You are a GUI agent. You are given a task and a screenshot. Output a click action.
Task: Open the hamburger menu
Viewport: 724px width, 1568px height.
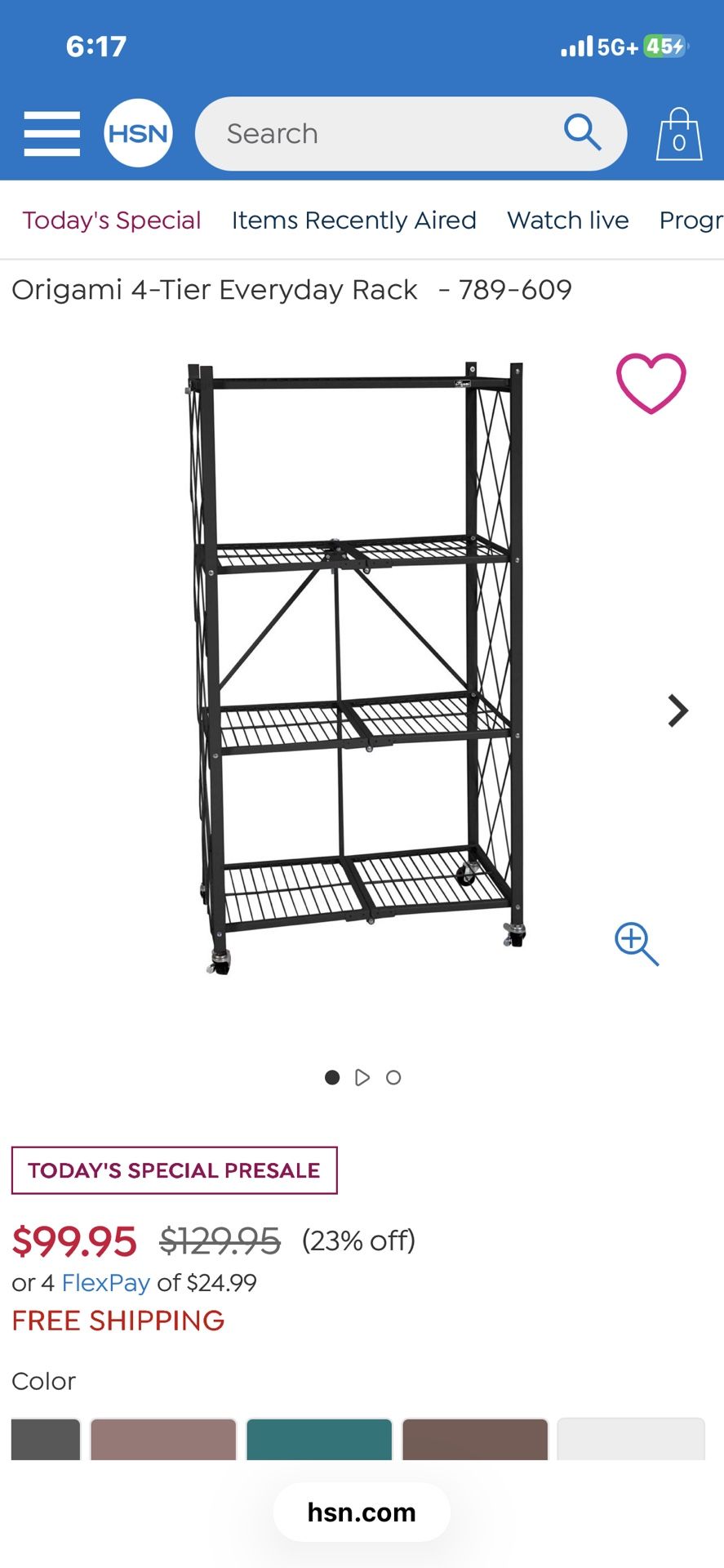[51, 134]
